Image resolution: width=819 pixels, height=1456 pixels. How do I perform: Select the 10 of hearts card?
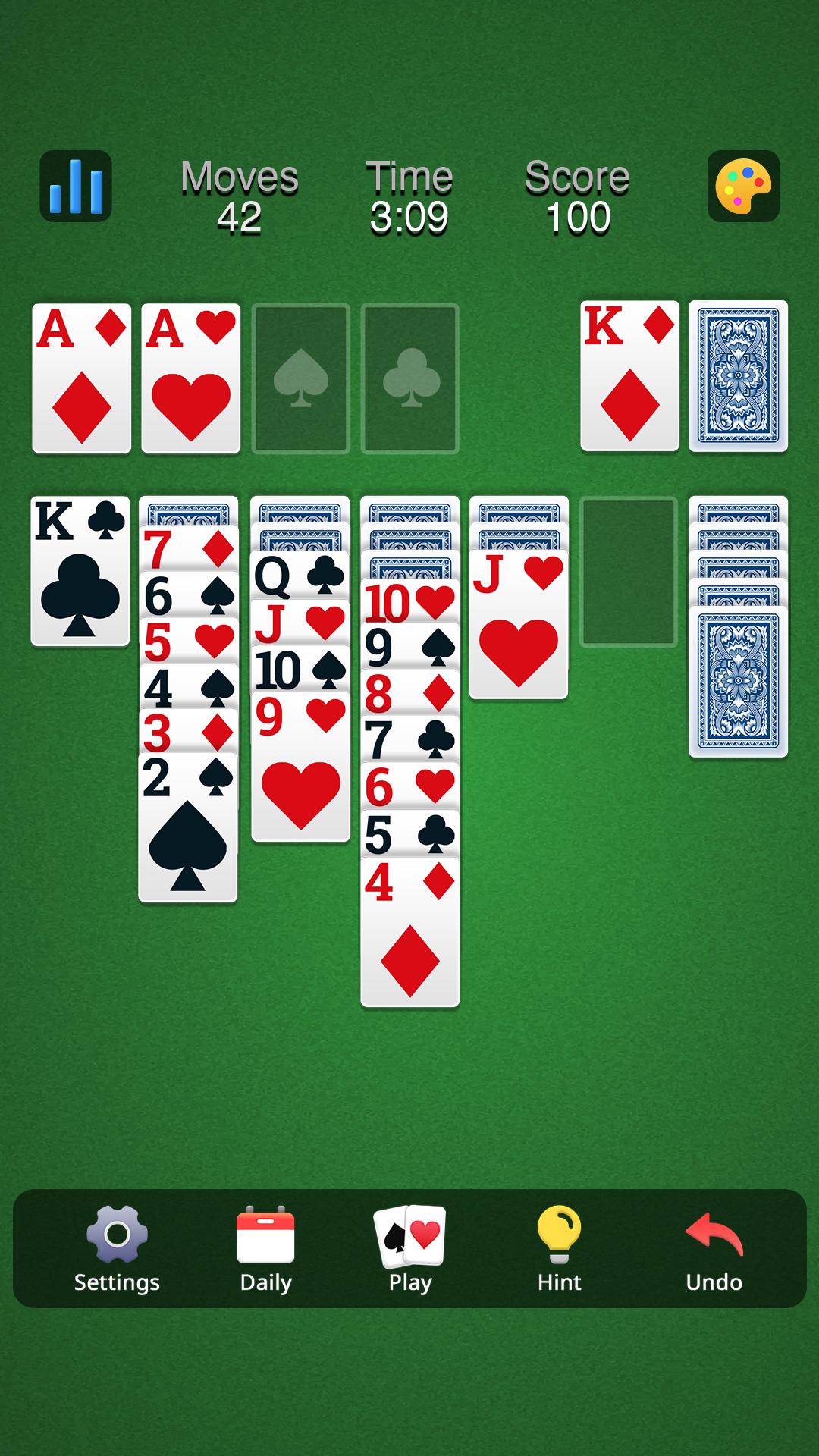(x=409, y=602)
